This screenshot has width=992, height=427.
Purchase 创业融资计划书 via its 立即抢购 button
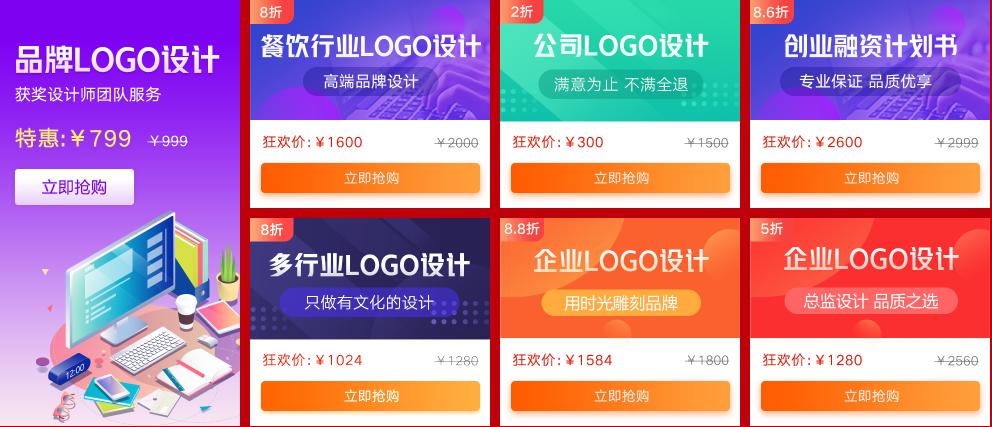point(870,178)
